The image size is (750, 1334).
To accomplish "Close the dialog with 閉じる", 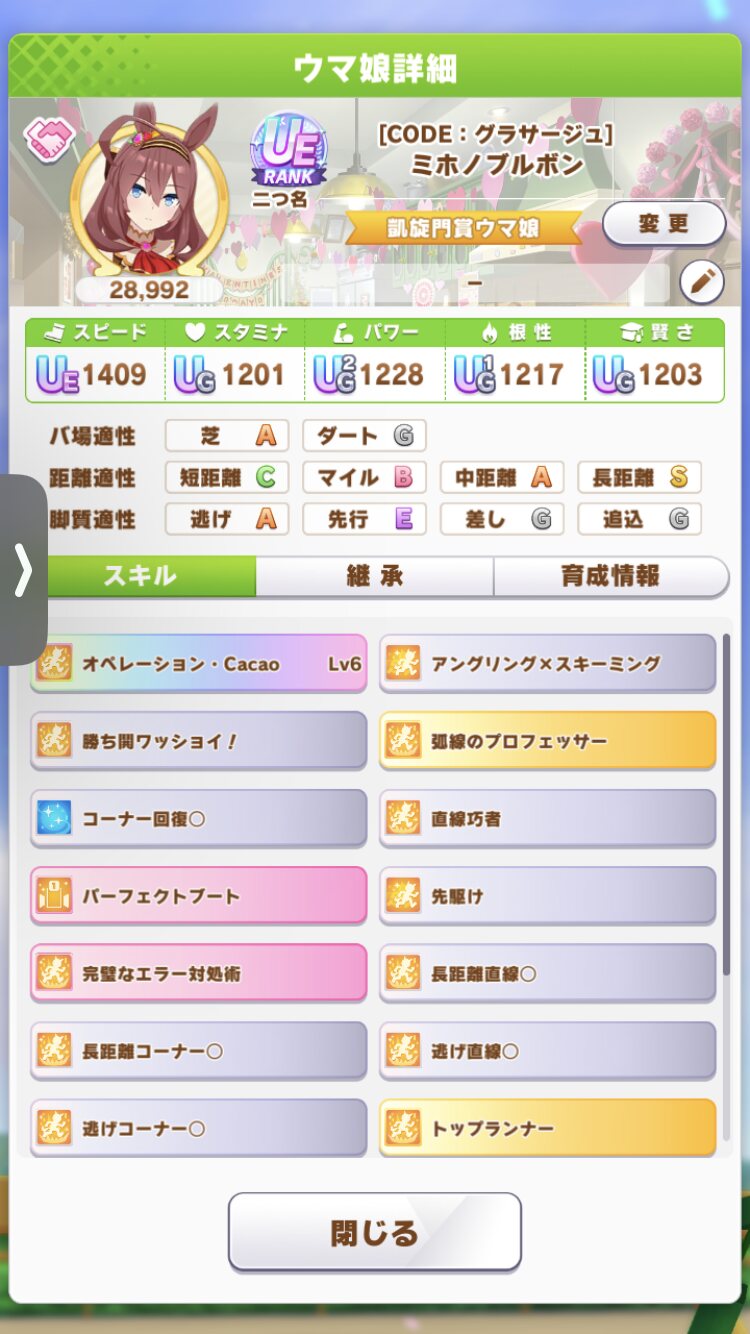I will coord(375,1232).
